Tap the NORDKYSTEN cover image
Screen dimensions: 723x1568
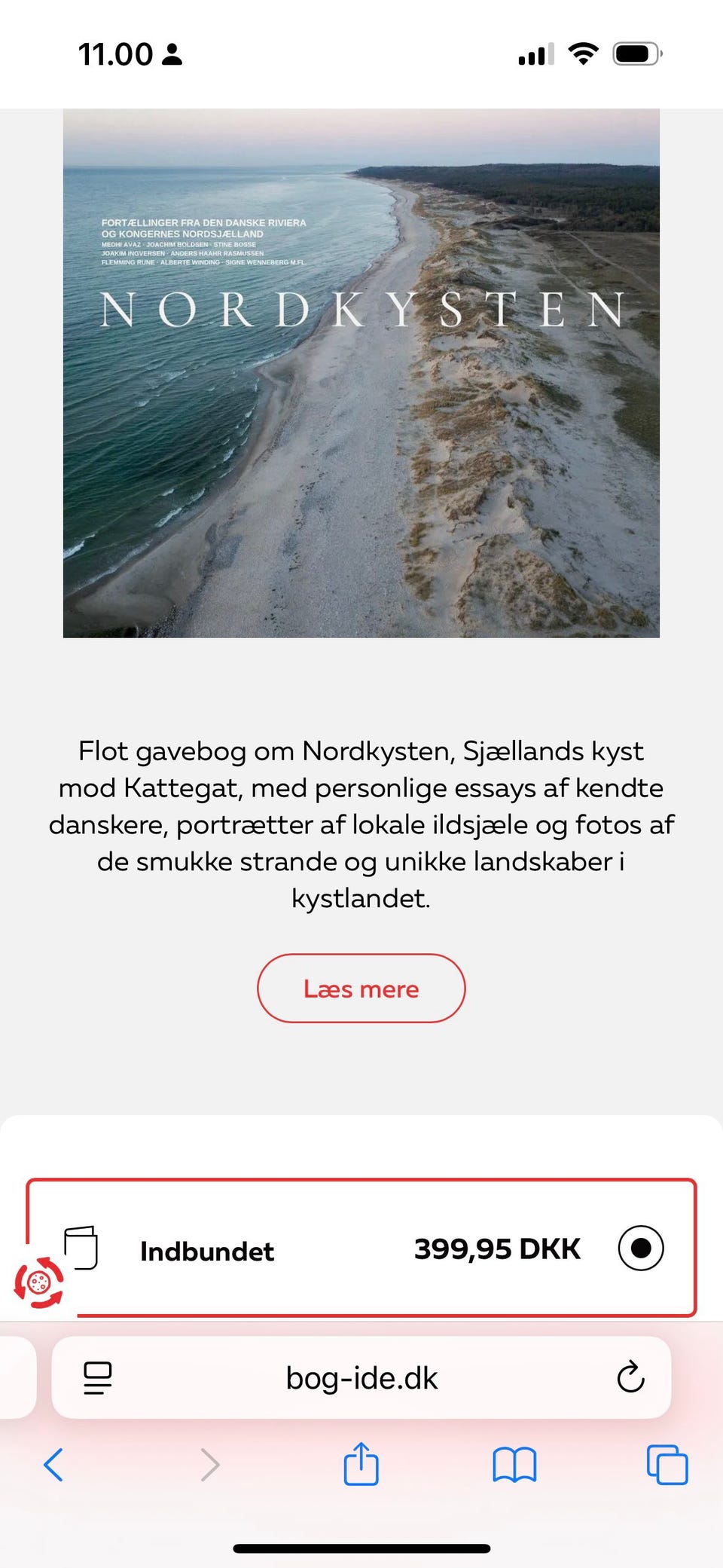pyautogui.click(x=361, y=373)
